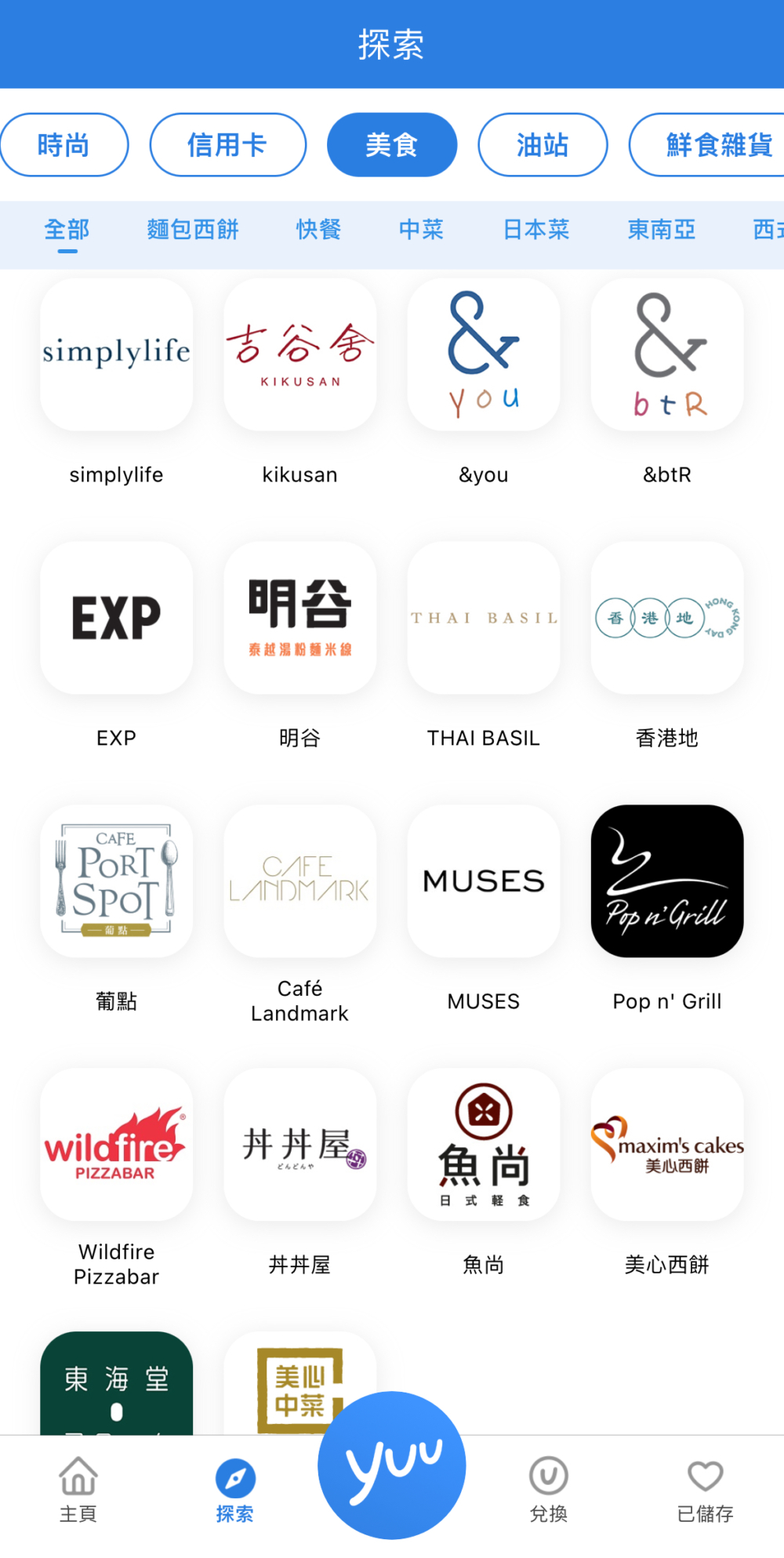Switch to the 麵包西餅 sub-tab
Image resolution: width=784 pixels, height=1558 pixels.
pyautogui.click(x=193, y=230)
